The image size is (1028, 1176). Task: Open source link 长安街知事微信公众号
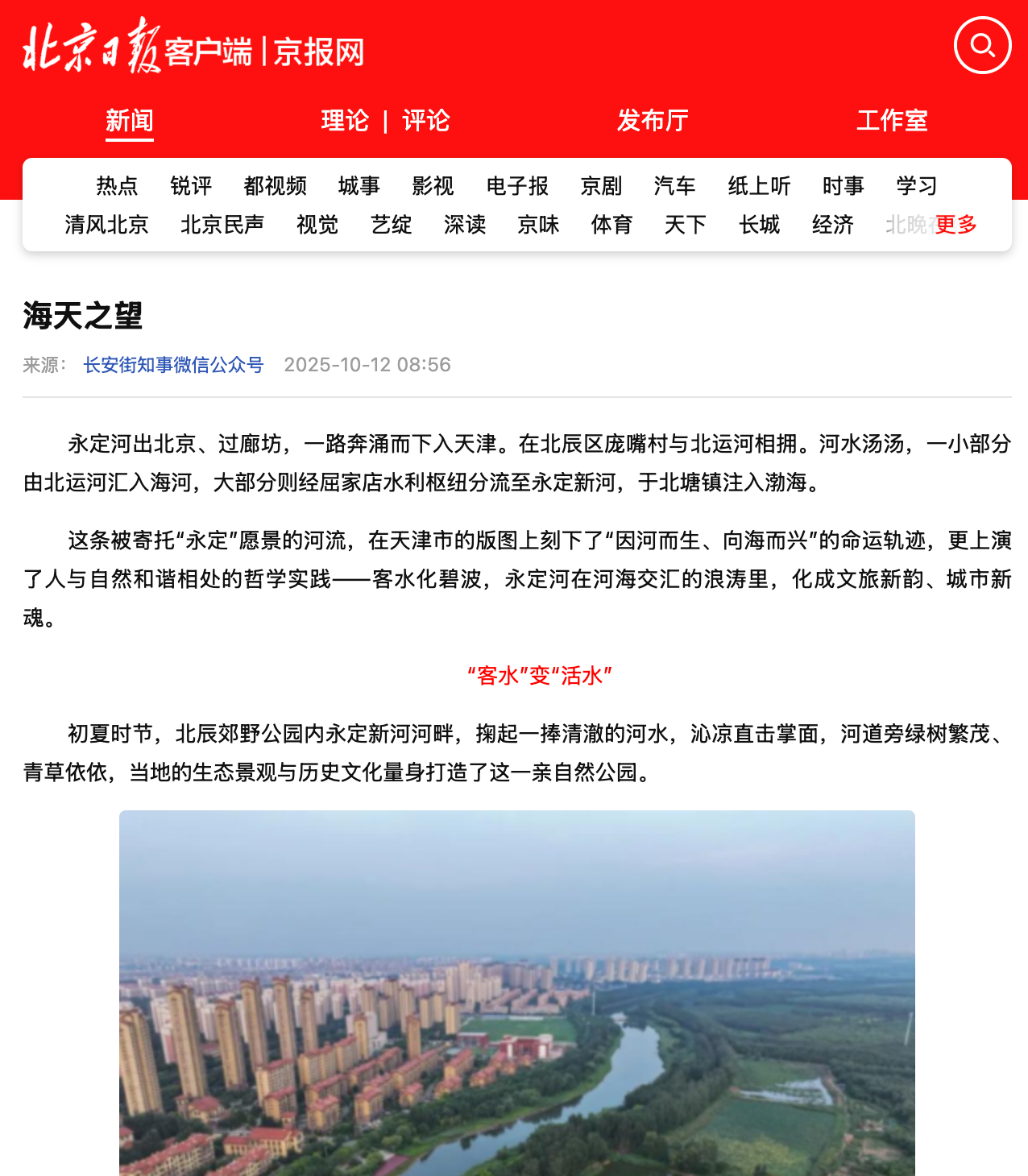click(x=173, y=365)
